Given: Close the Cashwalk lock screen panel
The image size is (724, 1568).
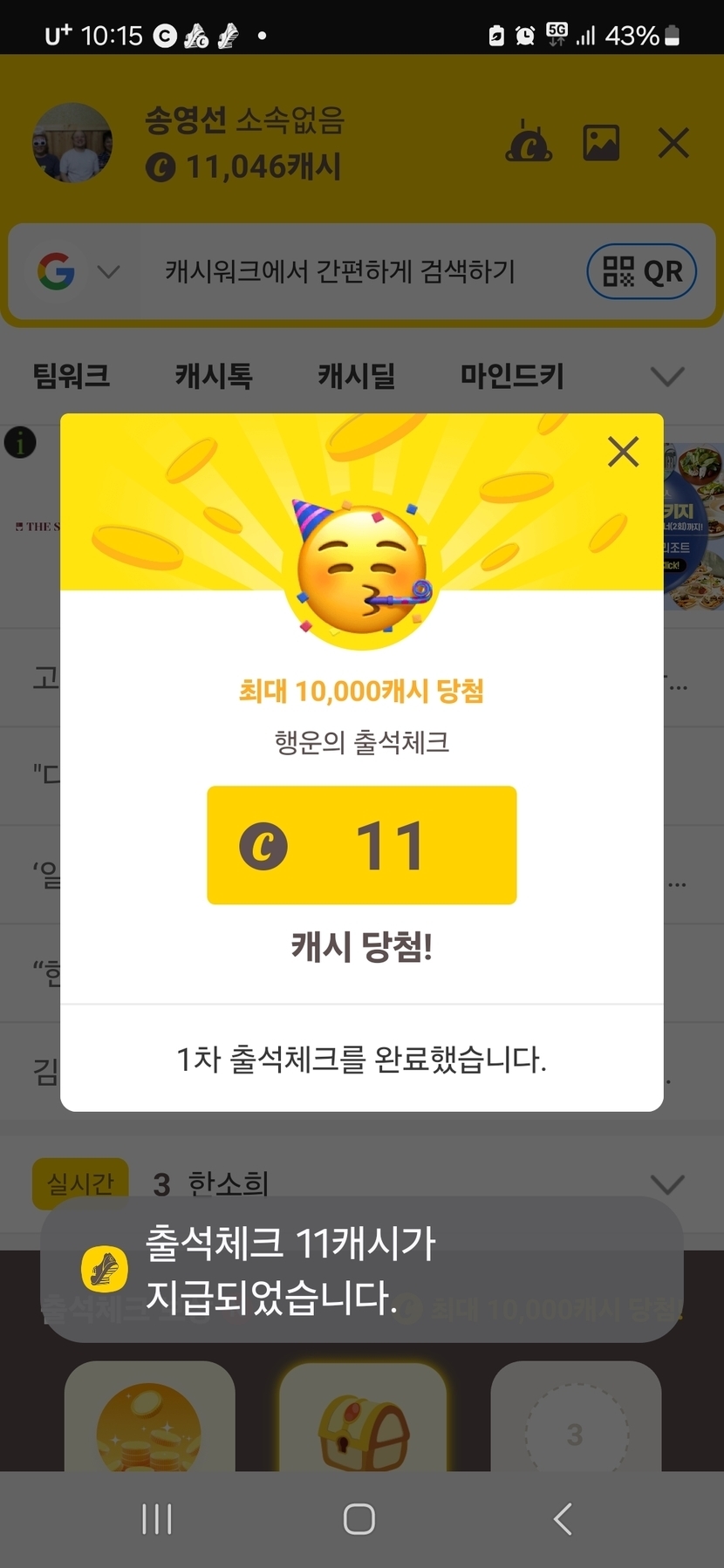Looking at the screenshot, I should point(673,143).
